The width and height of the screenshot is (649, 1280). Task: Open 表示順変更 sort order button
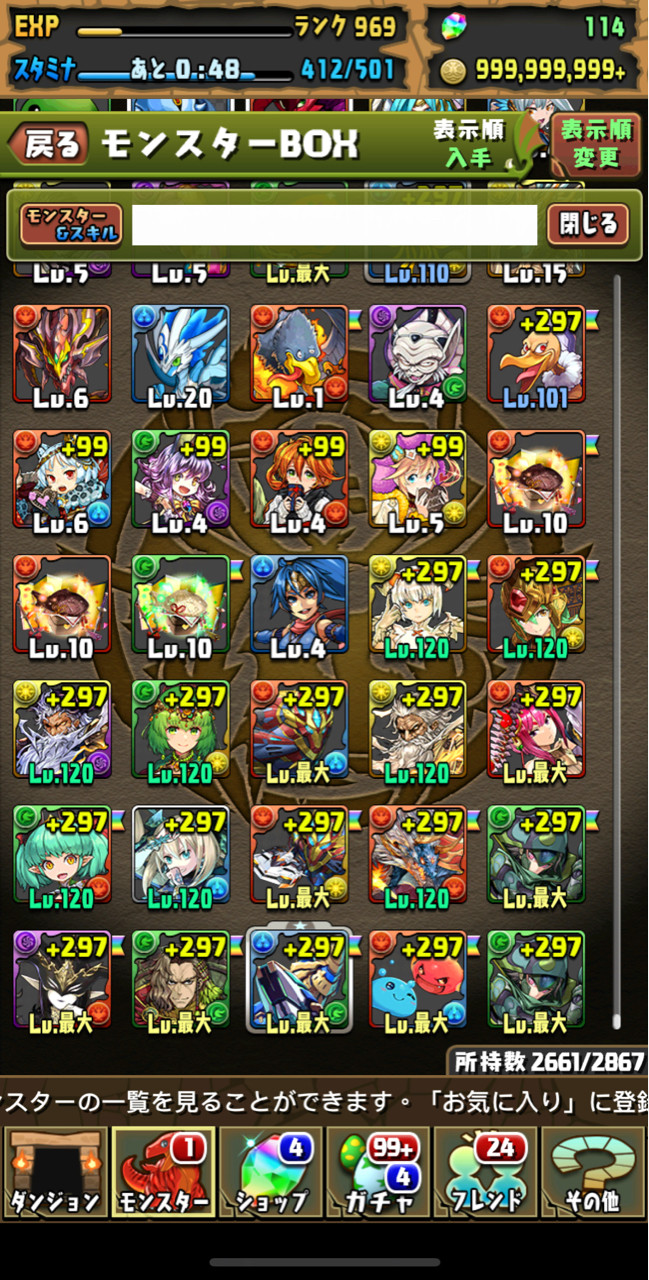596,144
